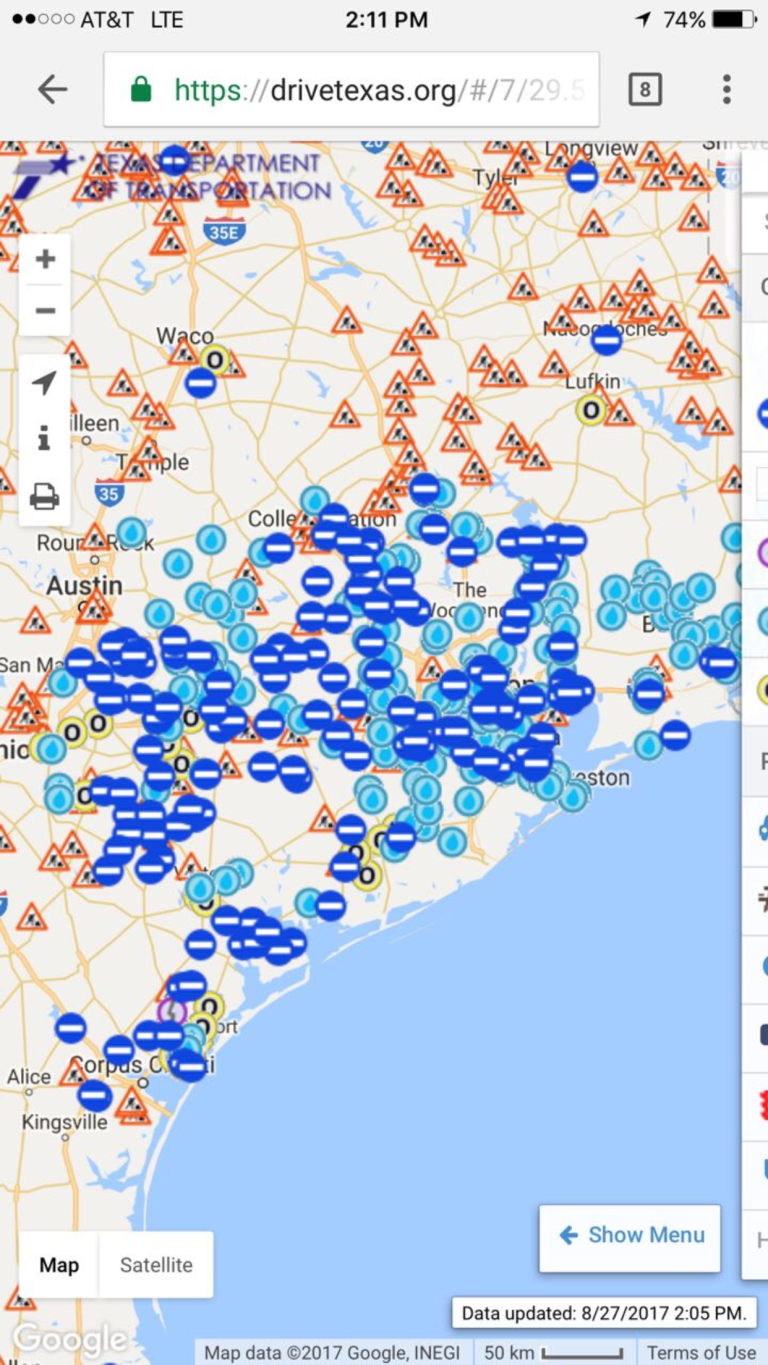Image resolution: width=768 pixels, height=1365 pixels.
Task: Open the browser overflow menu
Action: (x=727, y=90)
